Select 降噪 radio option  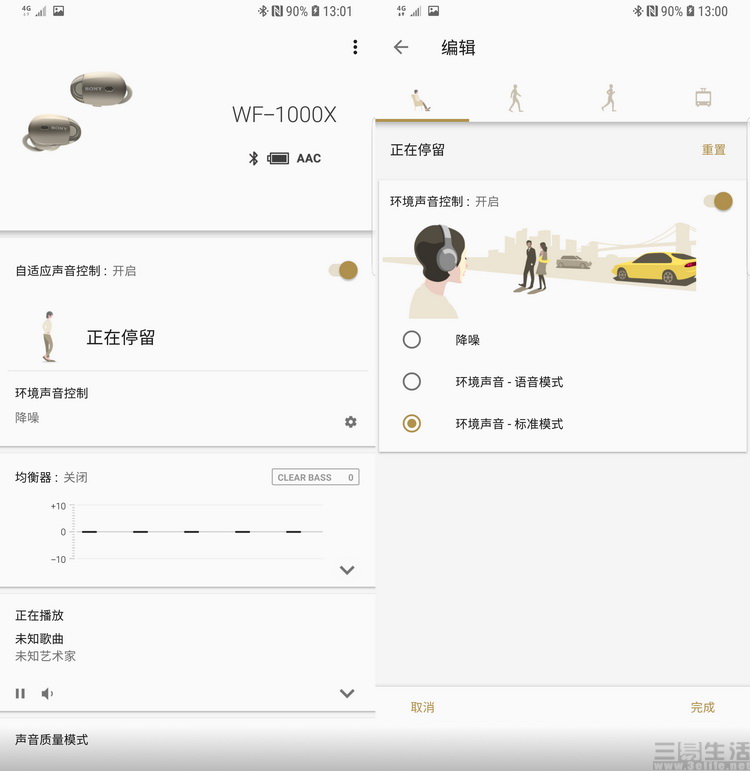pos(411,340)
